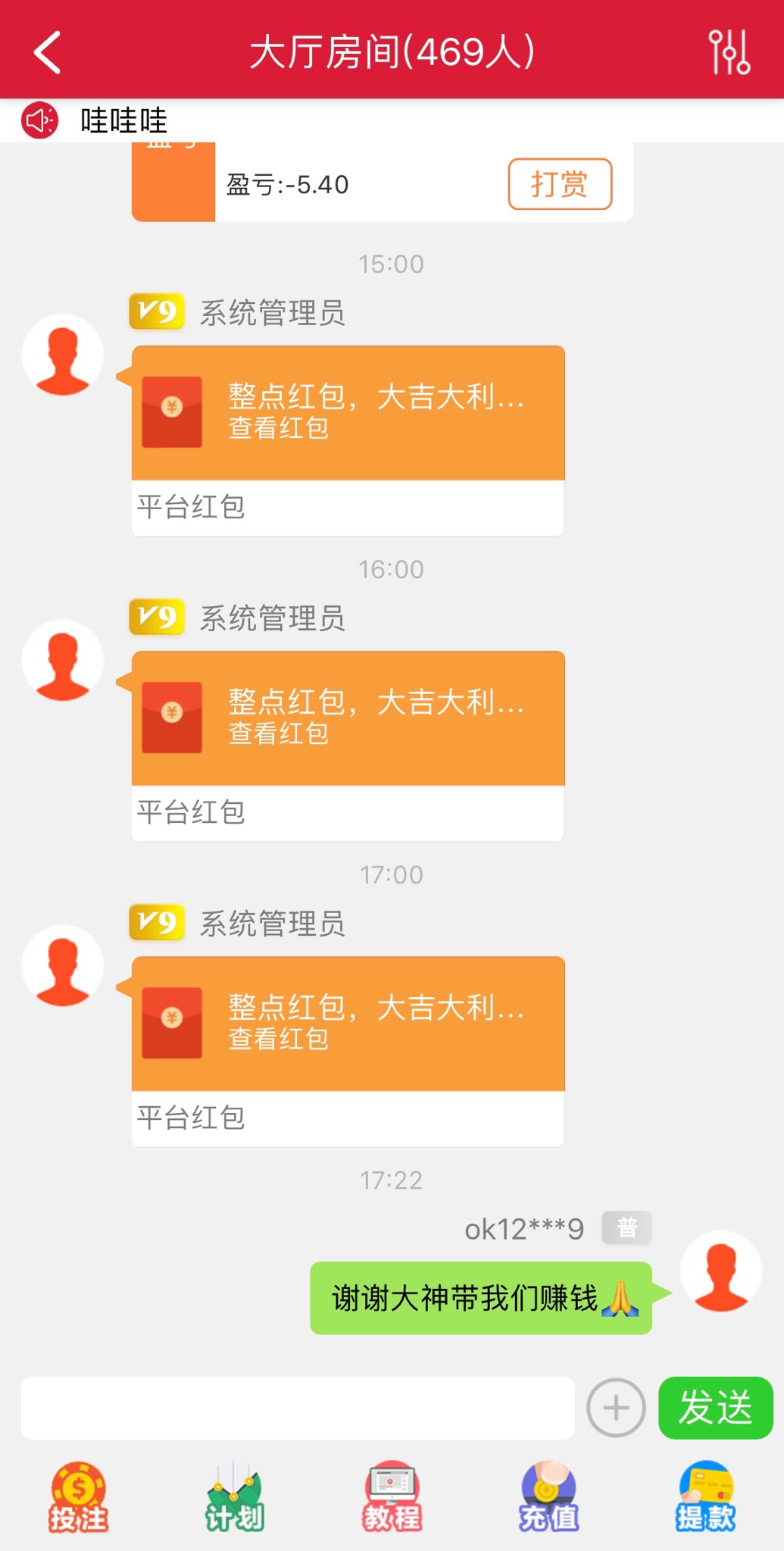Image resolution: width=784 pixels, height=1551 pixels.
Task: Go back from the lobby room
Action: pyautogui.click(x=47, y=52)
